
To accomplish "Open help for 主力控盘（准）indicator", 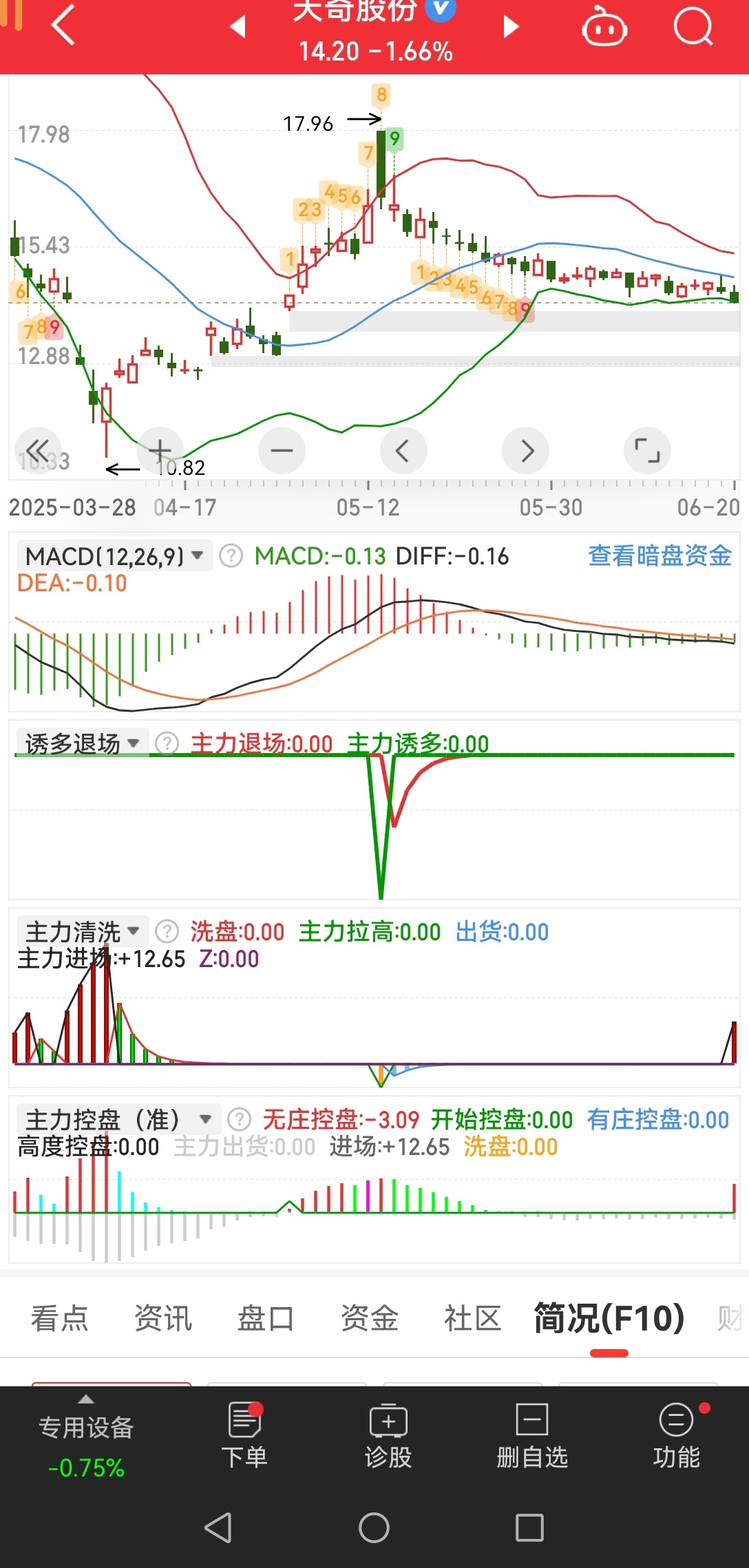I will point(240,1120).
